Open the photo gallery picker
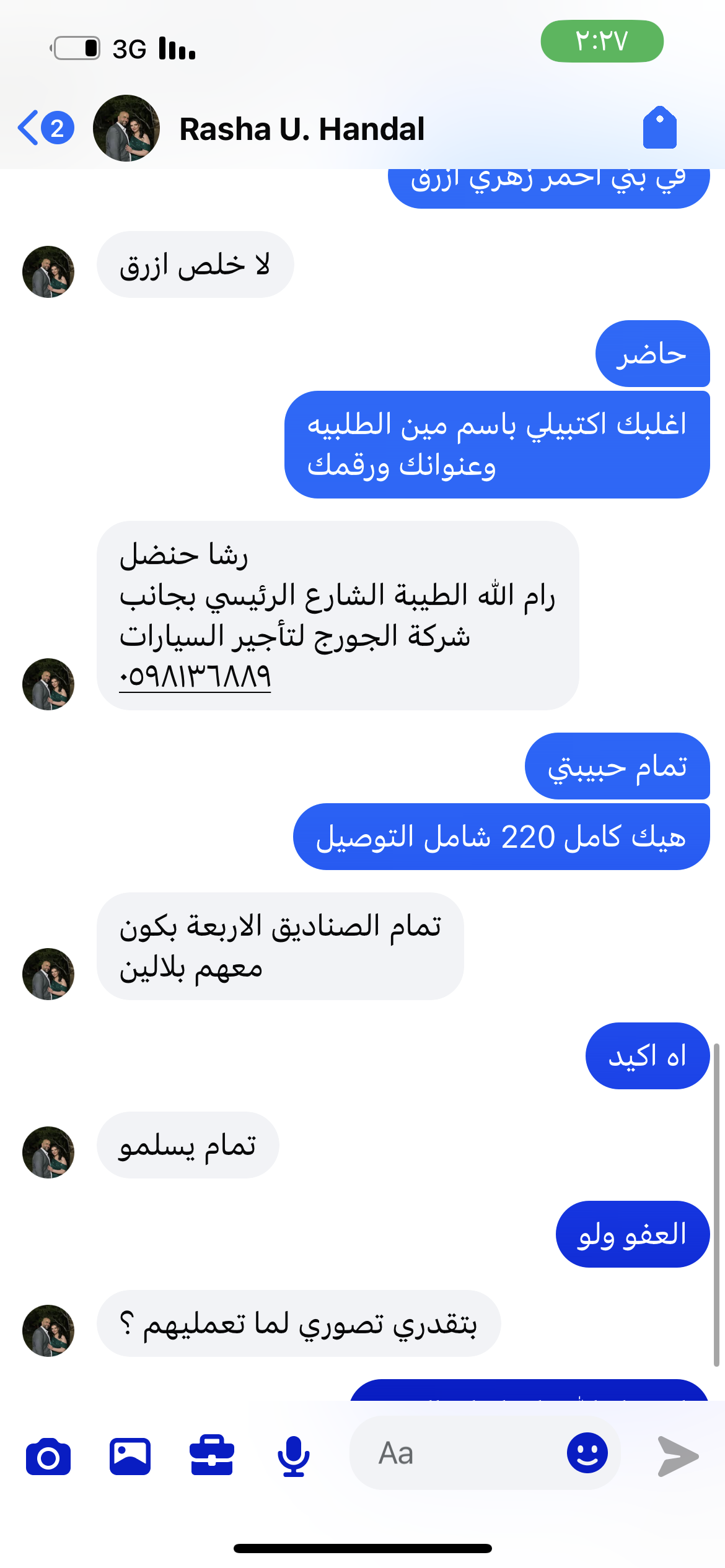This screenshot has height=1568, width=725. [130, 1457]
